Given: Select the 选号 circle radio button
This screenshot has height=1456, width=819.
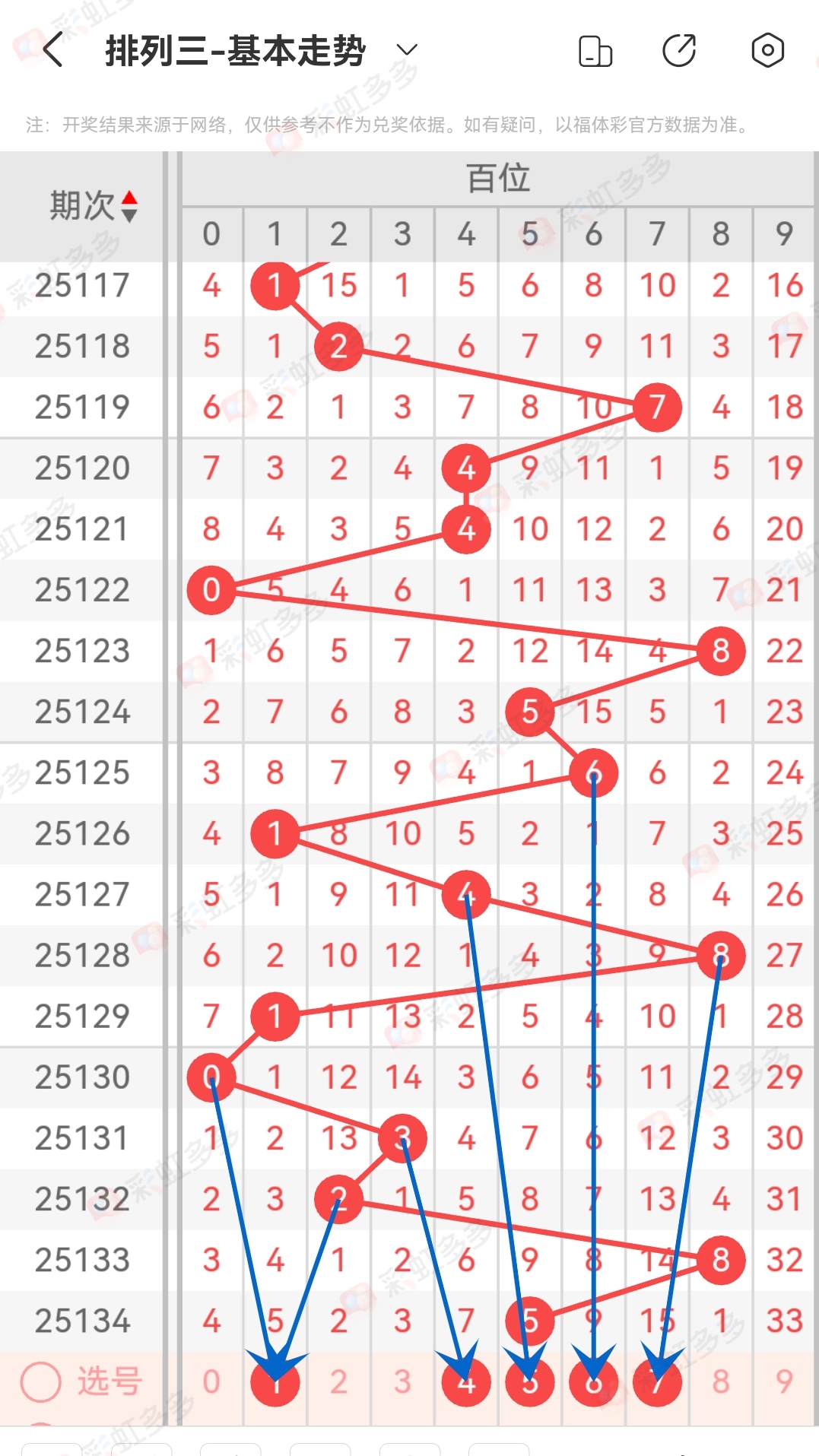Looking at the screenshot, I should point(40,1380).
